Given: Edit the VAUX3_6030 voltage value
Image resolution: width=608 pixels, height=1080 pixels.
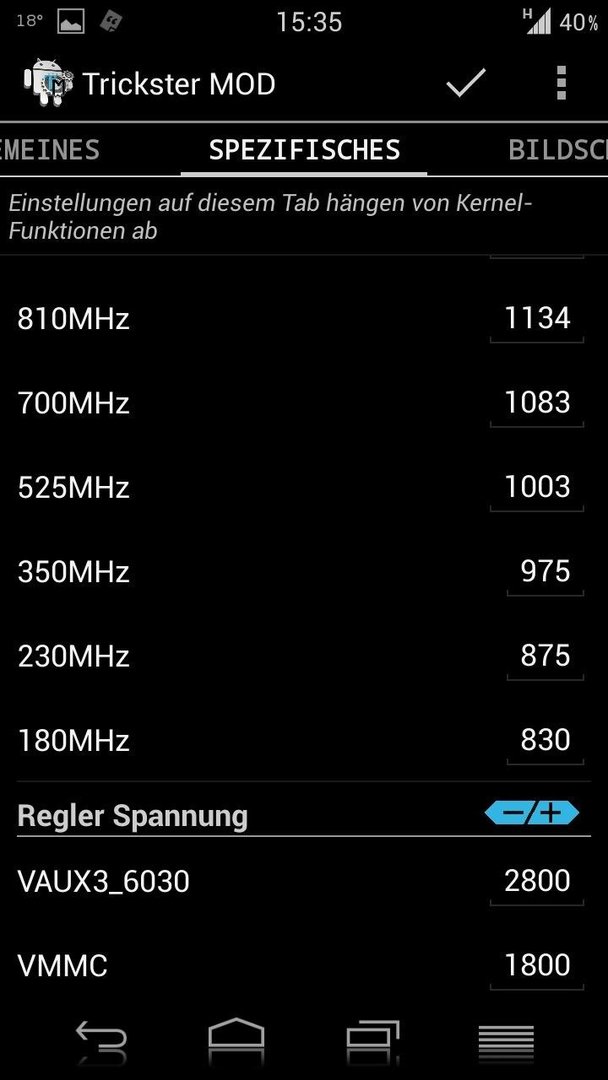Looking at the screenshot, I should pyautogui.click(x=537, y=882).
